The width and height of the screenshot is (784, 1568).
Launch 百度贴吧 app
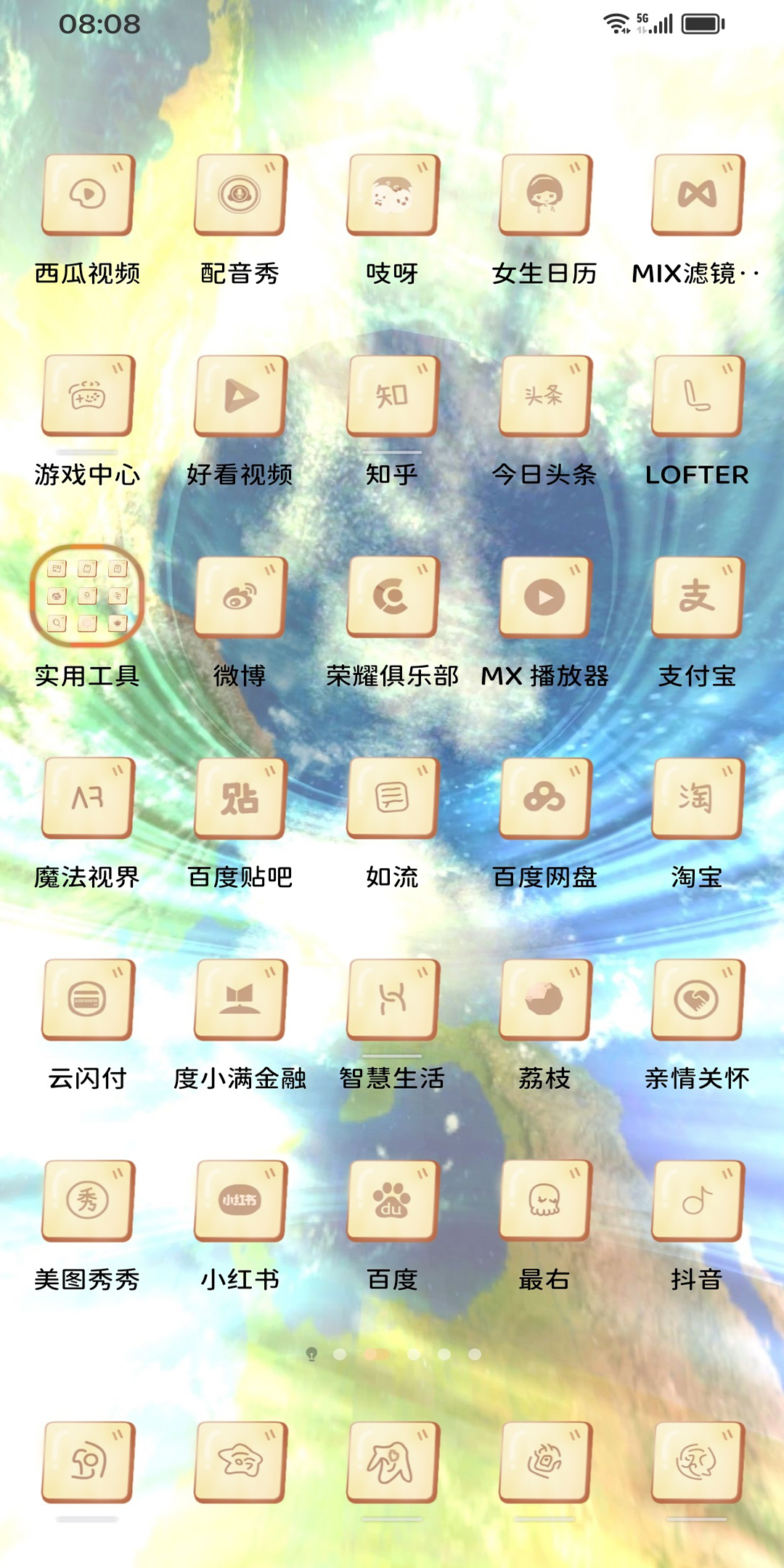pyautogui.click(x=240, y=798)
